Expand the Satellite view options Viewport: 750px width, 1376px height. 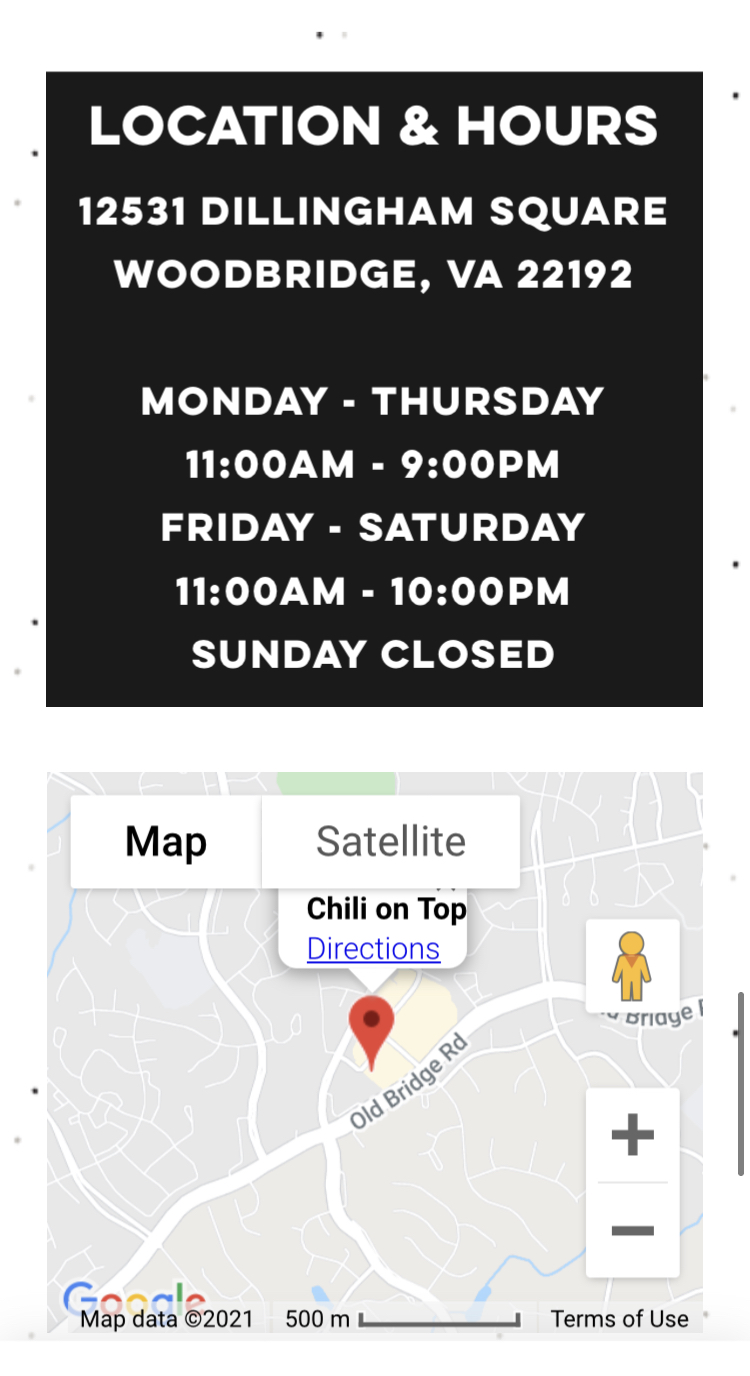tap(390, 840)
